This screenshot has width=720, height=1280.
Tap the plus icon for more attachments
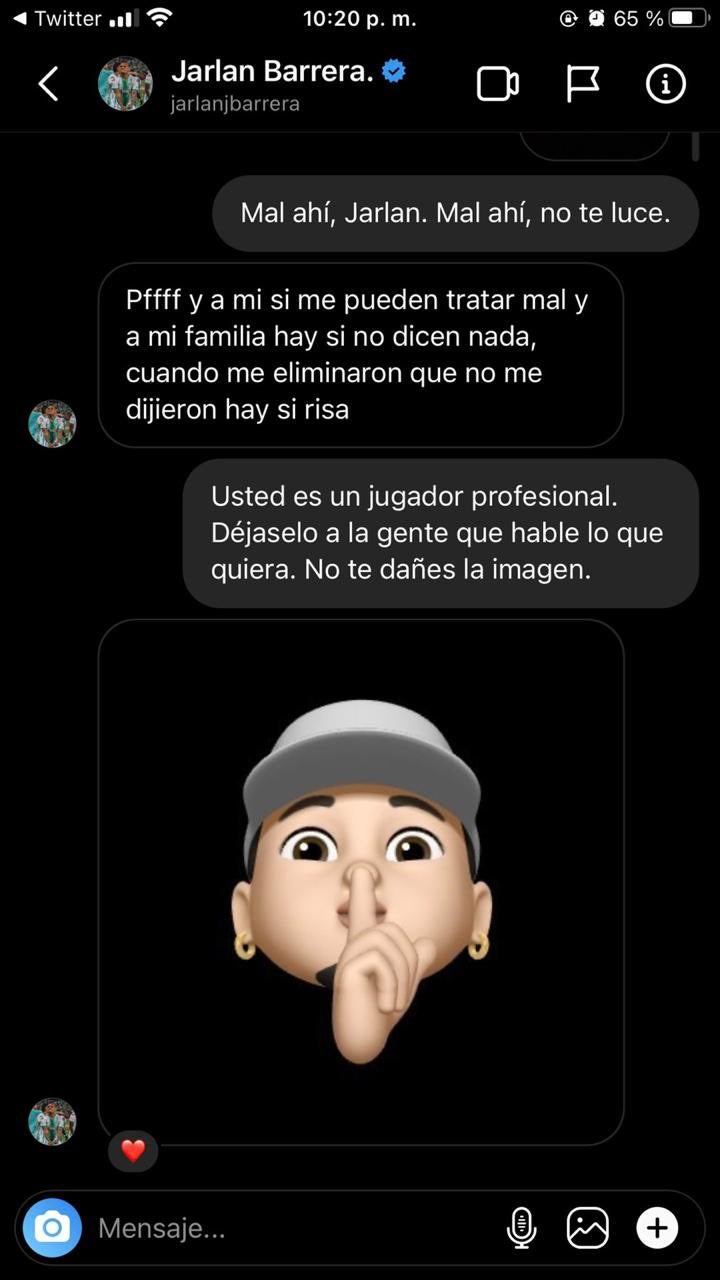658,1227
